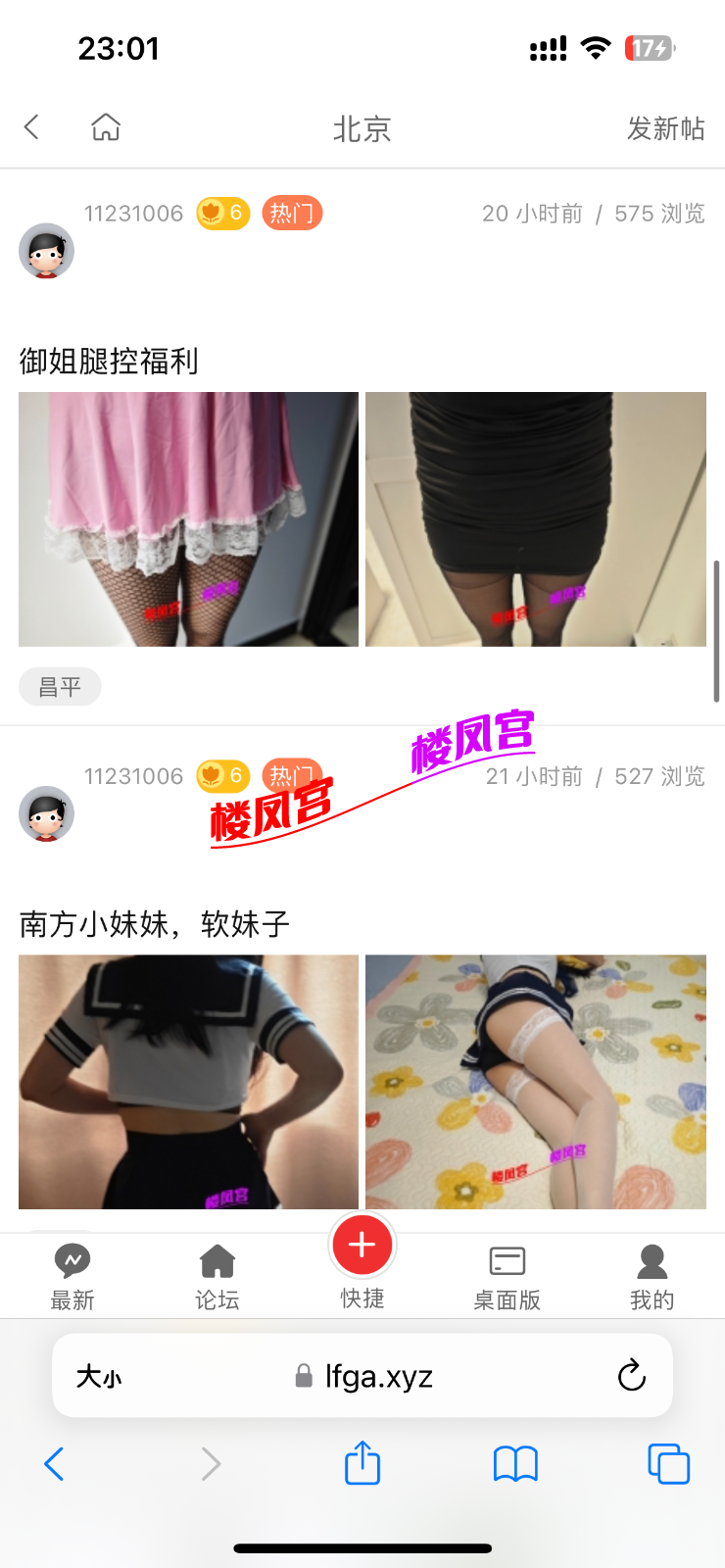Tap the 昌平 location tag
This screenshot has height=1568, width=725.
pyautogui.click(x=60, y=686)
